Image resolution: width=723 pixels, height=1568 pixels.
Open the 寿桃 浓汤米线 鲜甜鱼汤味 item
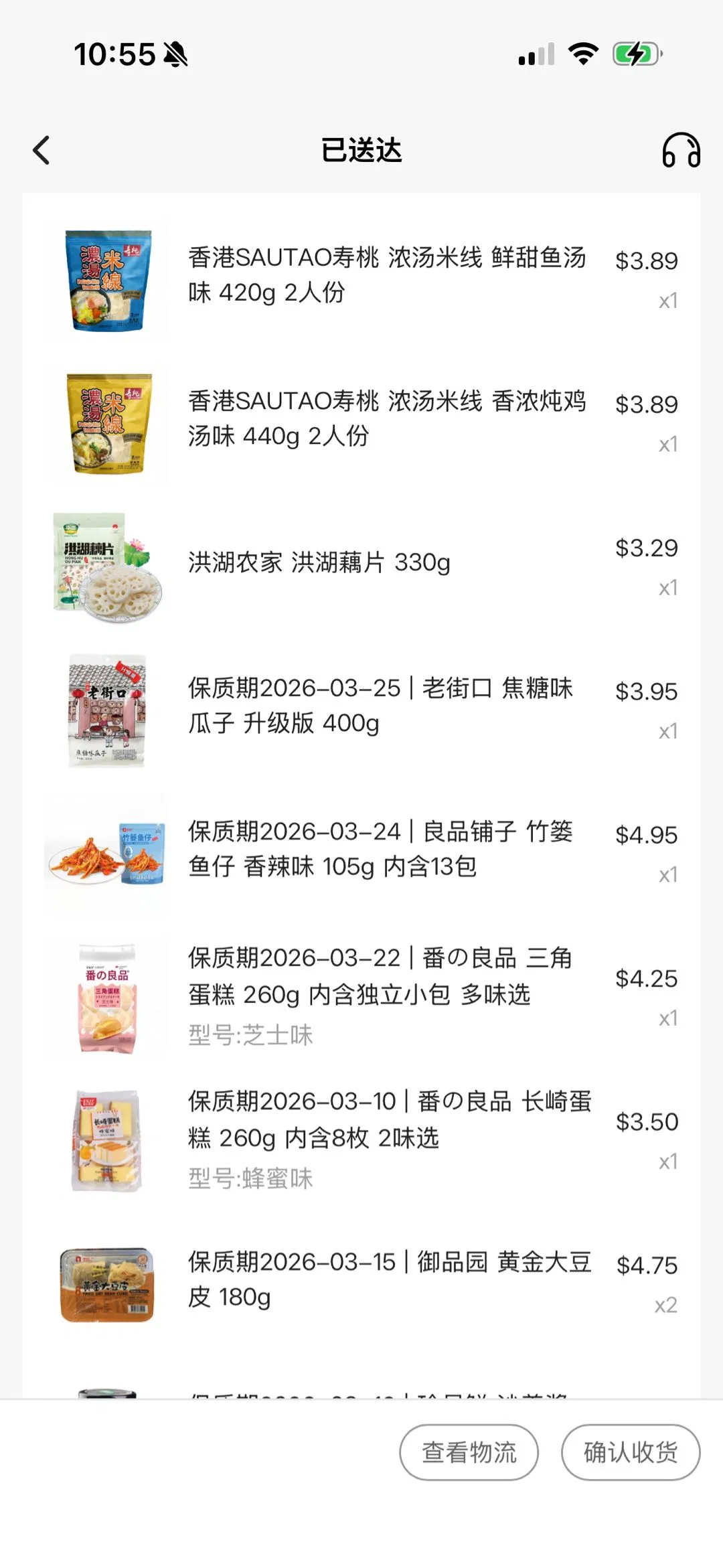tap(386, 275)
